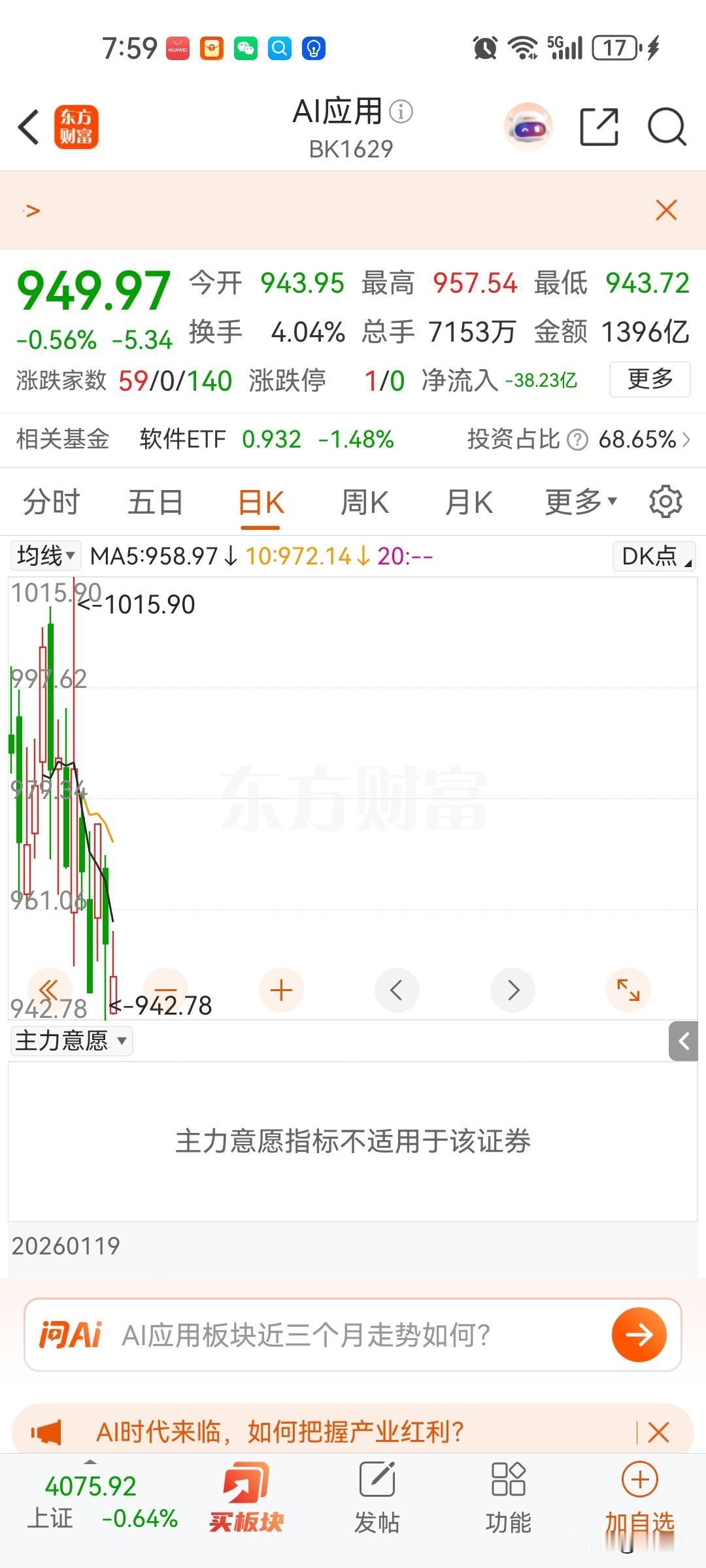
Task: Dismiss the AI时代来临 banner
Action: pyautogui.click(x=659, y=1433)
